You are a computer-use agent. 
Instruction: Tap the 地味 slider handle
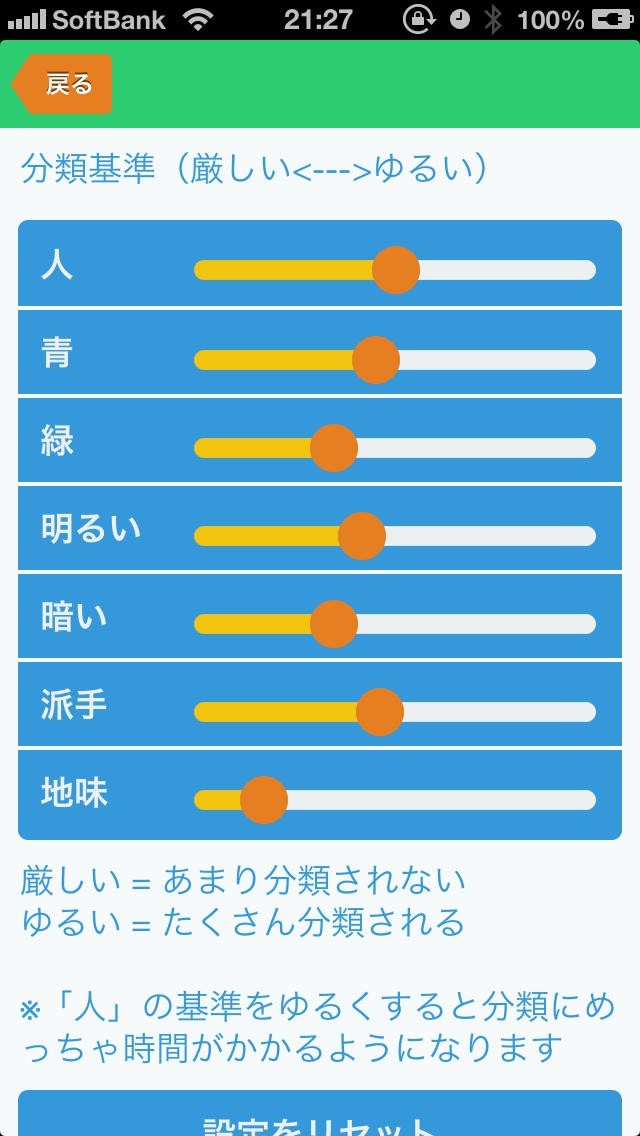(x=264, y=800)
